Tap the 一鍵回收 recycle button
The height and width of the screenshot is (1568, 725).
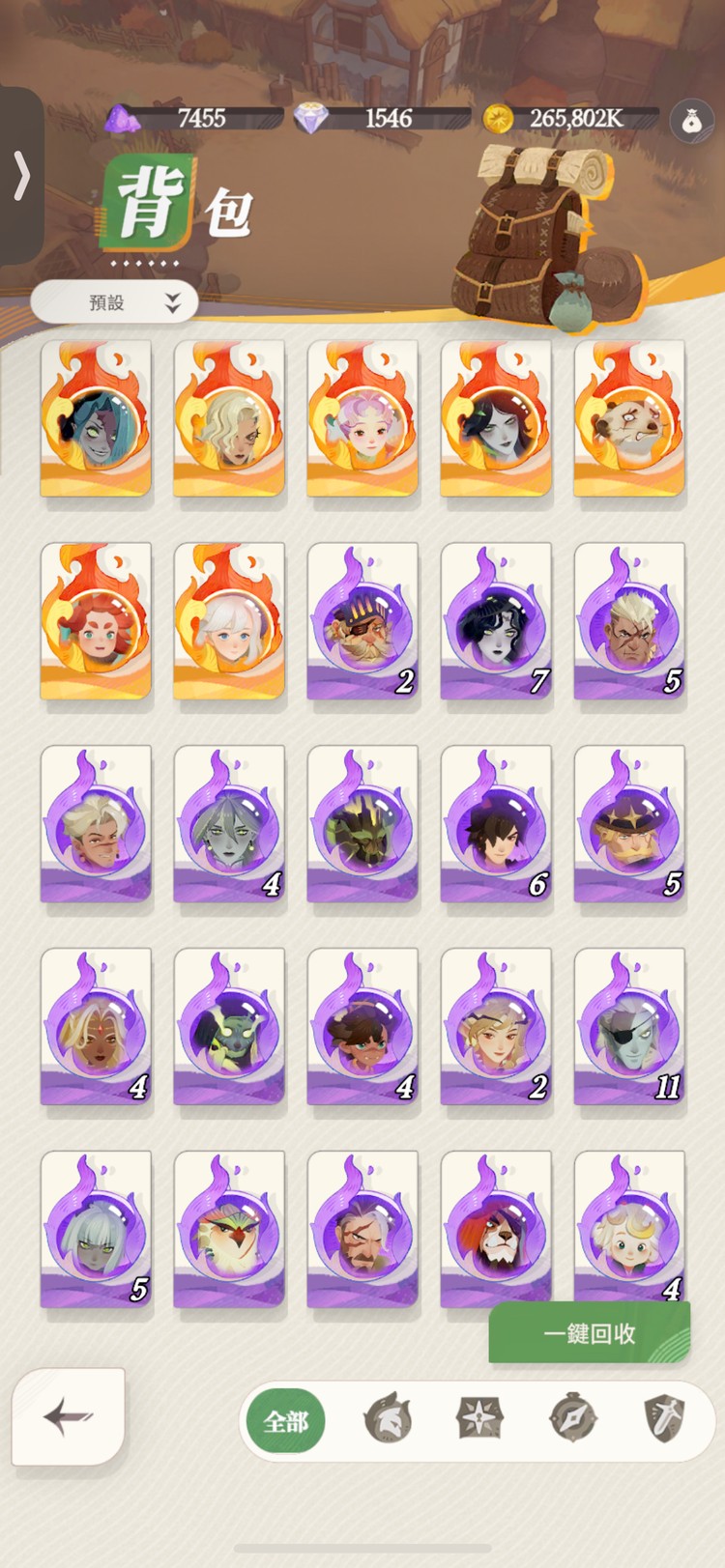click(589, 1333)
